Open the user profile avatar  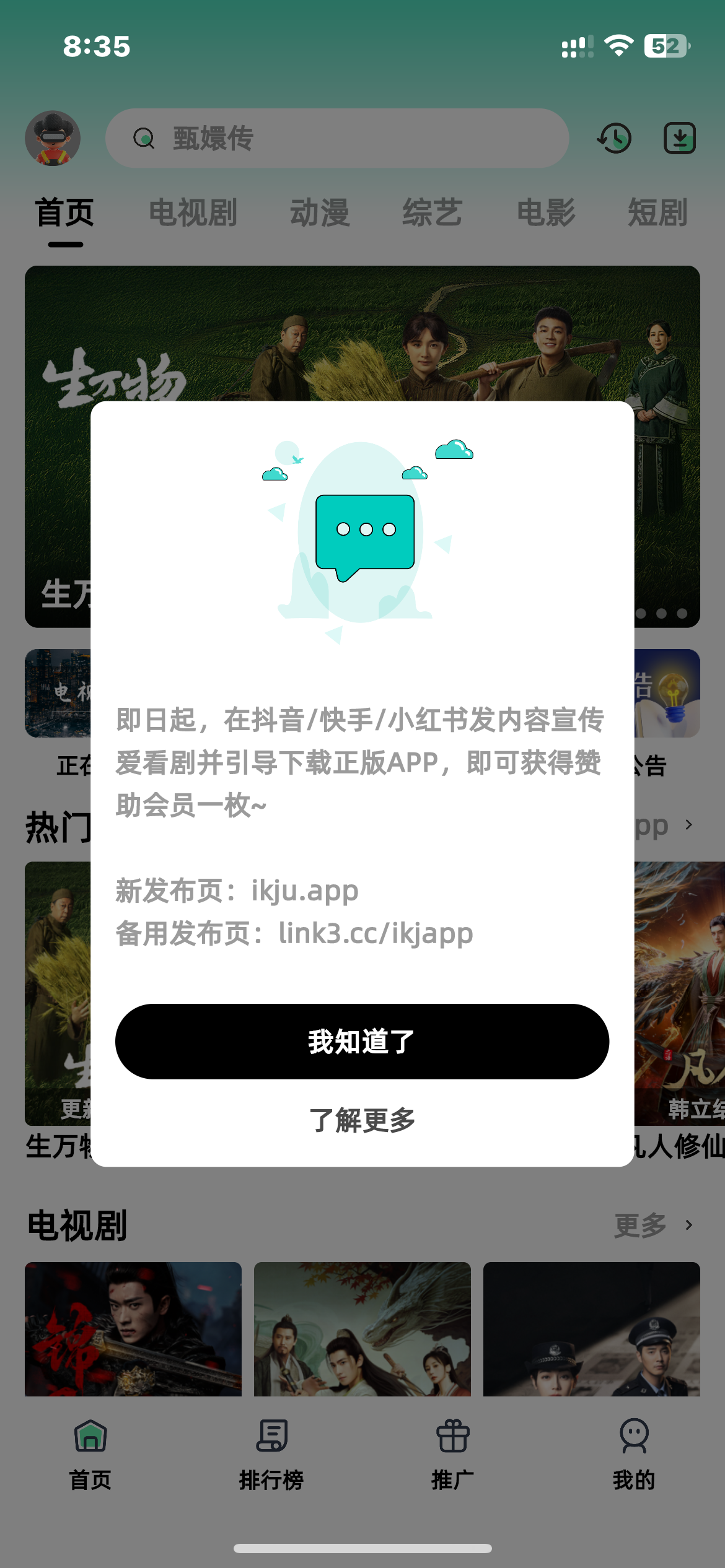tap(54, 138)
